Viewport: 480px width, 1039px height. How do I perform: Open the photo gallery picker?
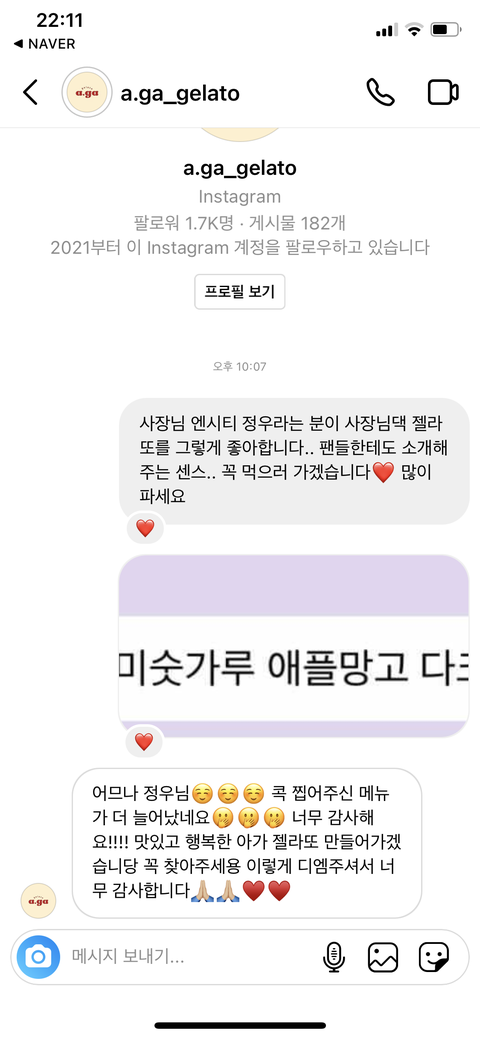click(383, 957)
